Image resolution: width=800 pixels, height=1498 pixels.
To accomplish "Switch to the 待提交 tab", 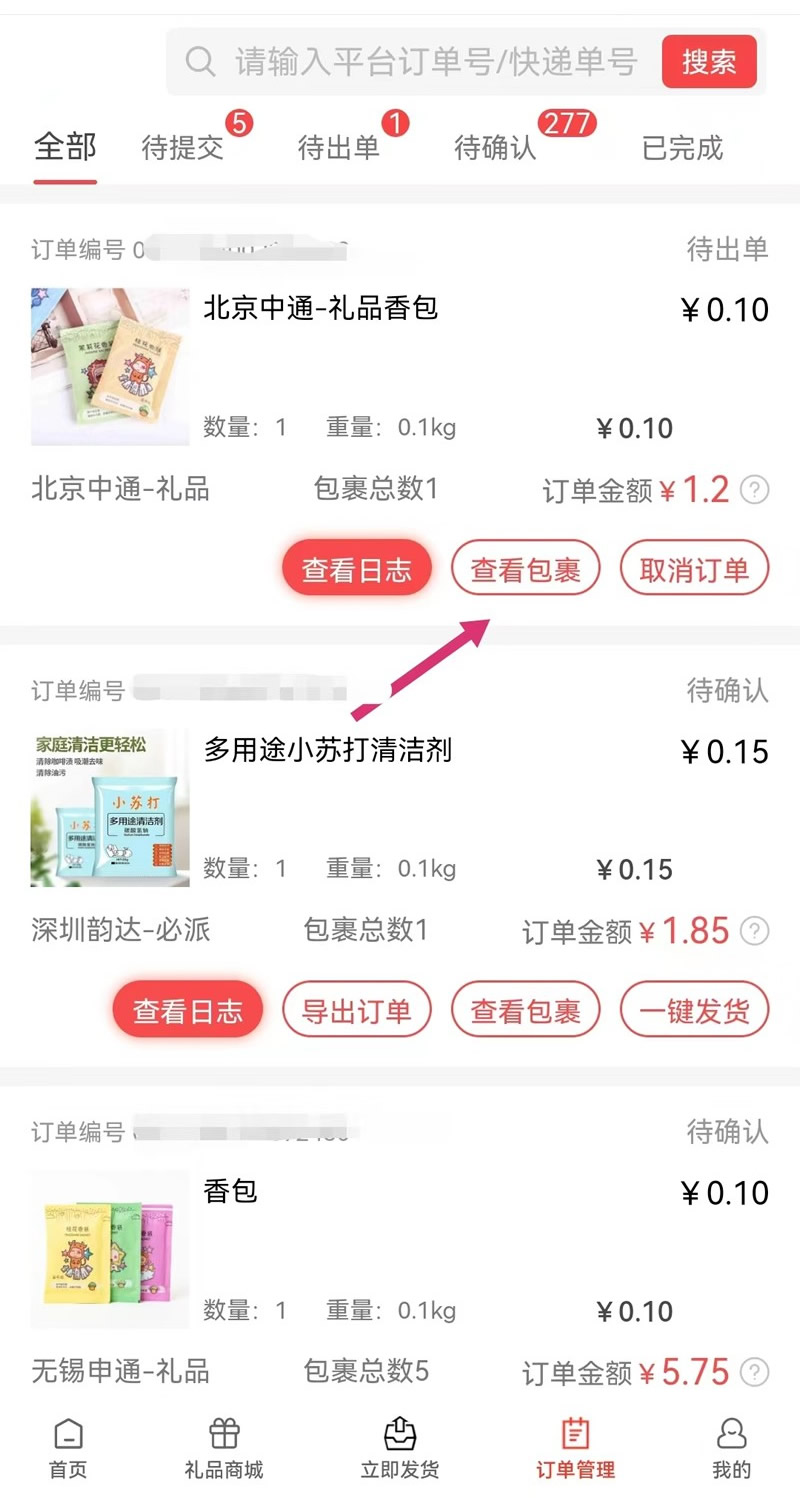I will 183,148.
